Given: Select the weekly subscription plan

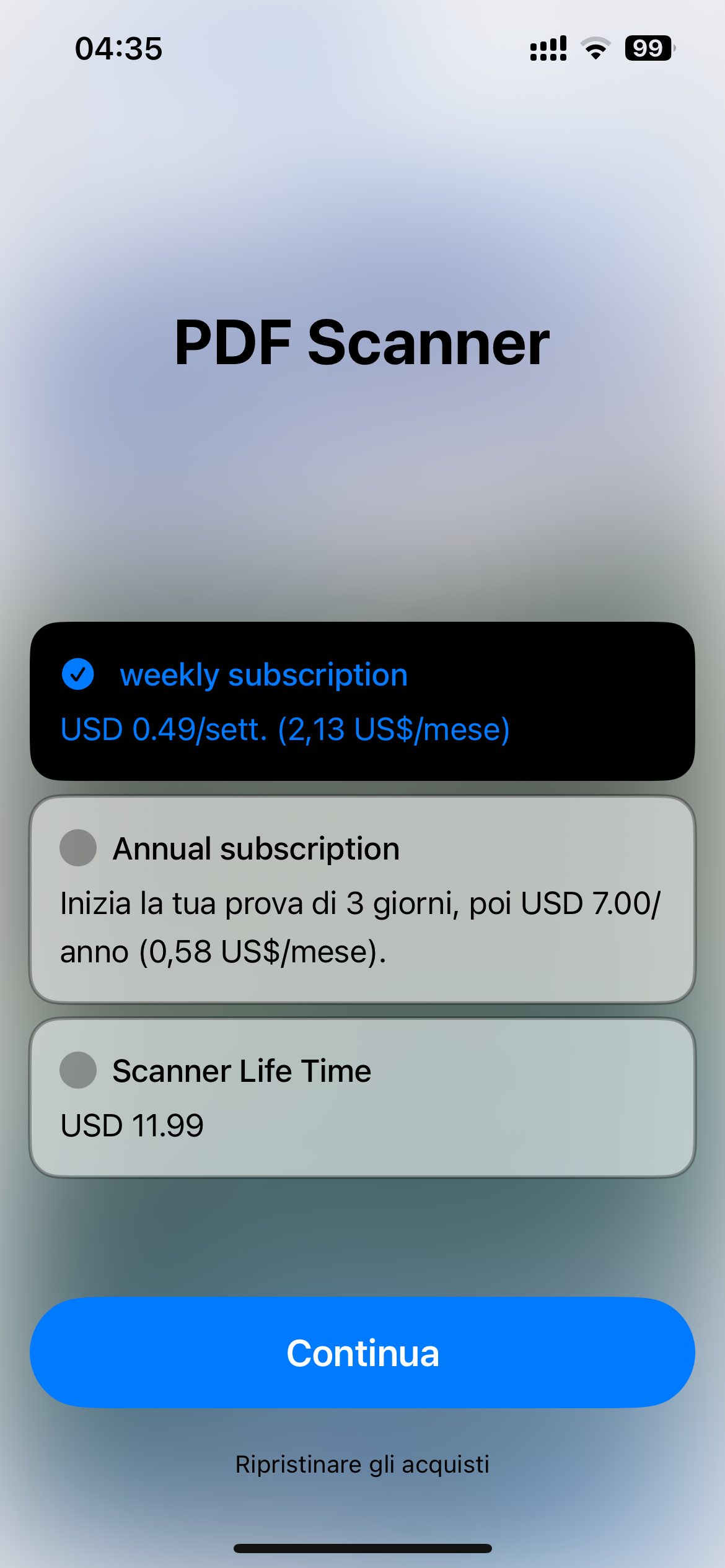Looking at the screenshot, I should click(362, 701).
